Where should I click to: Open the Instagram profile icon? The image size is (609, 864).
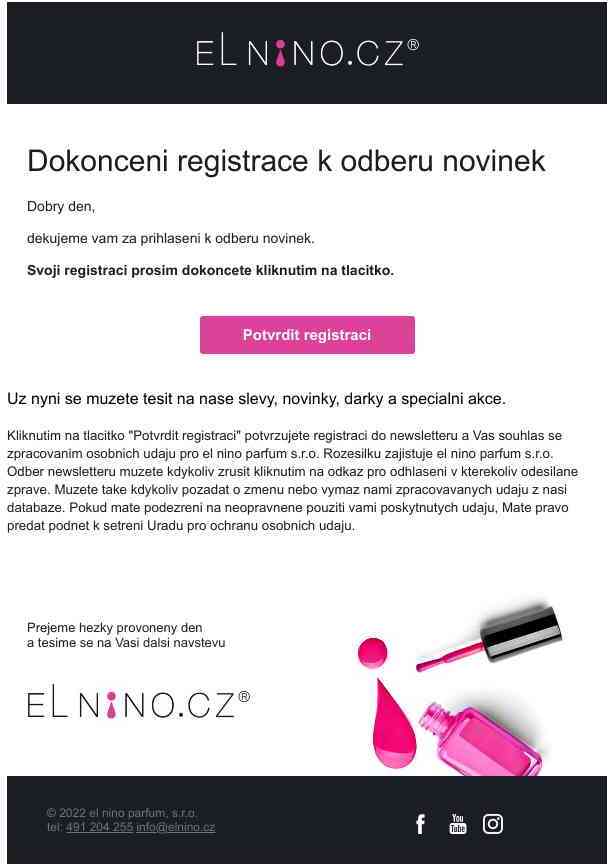[493, 824]
